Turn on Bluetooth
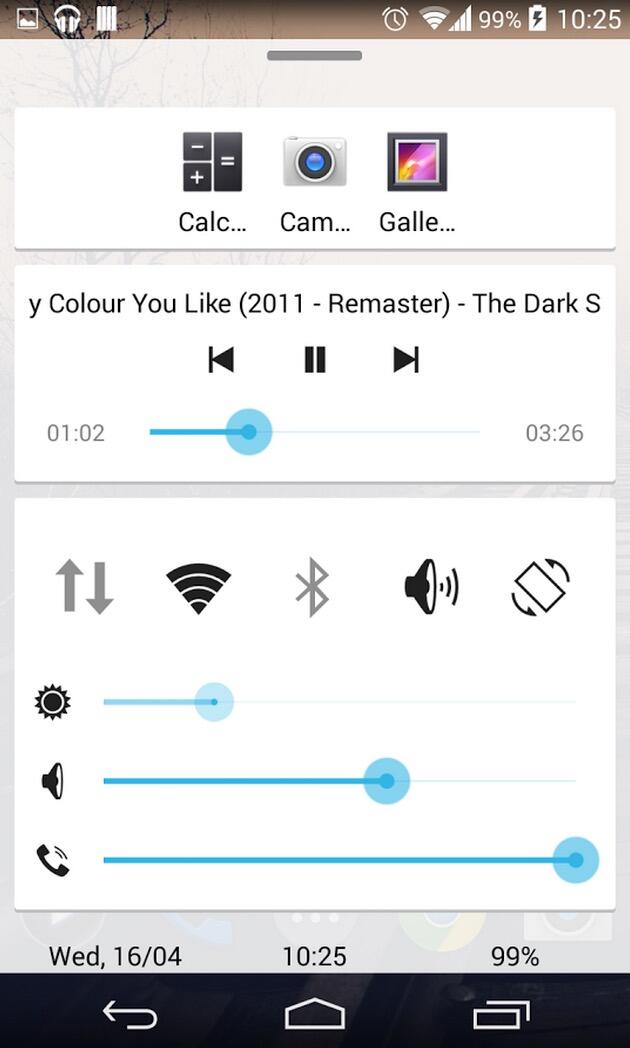This screenshot has height=1048, width=630. click(312, 587)
